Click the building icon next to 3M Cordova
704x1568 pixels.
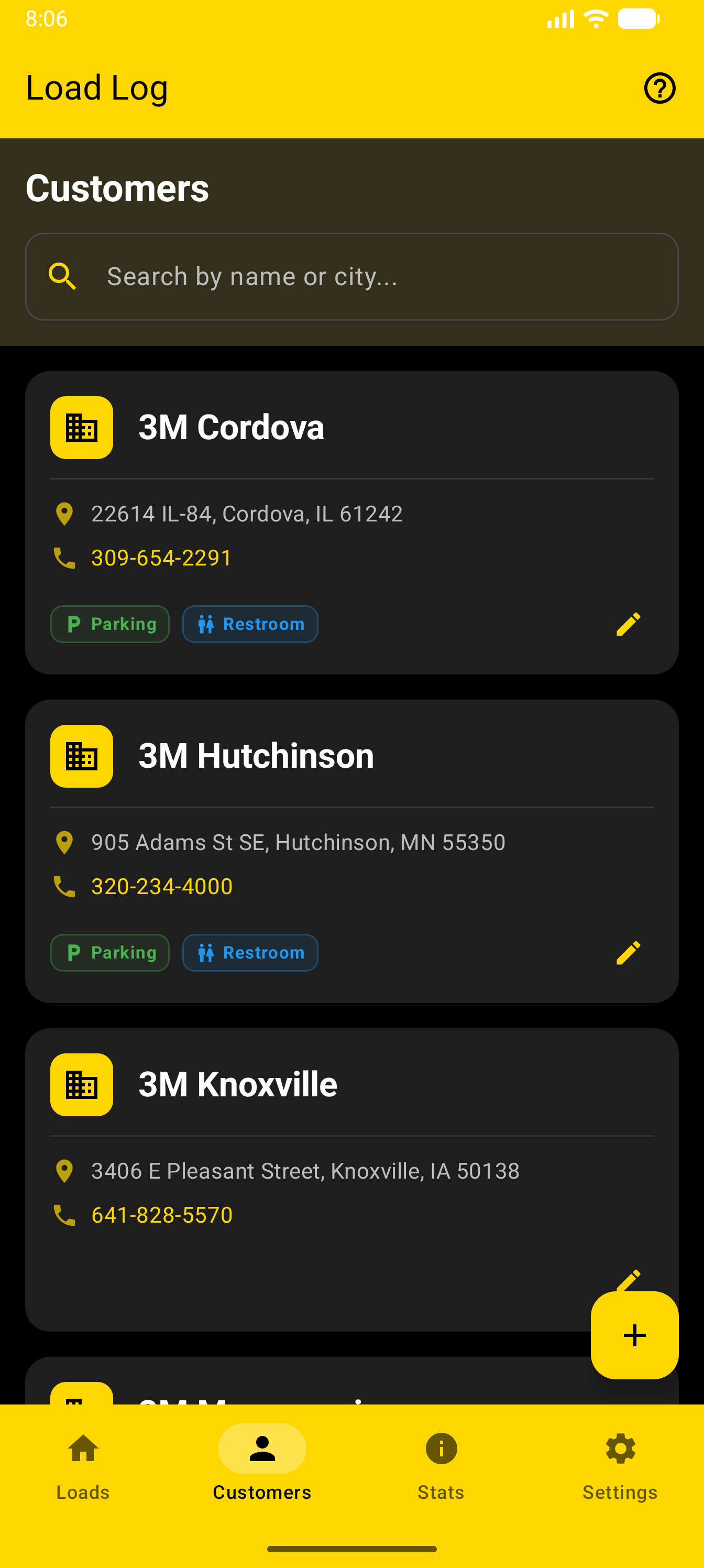point(81,427)
